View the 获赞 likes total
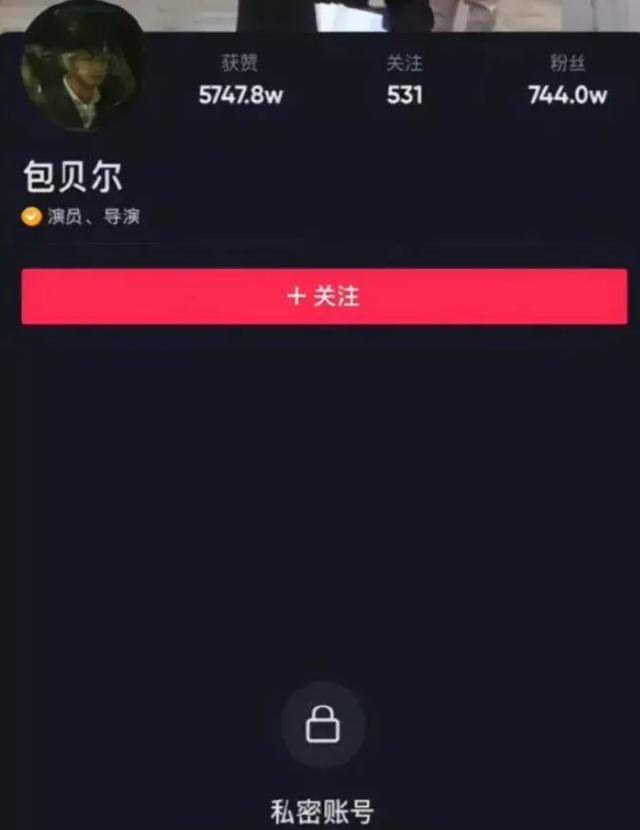This screenshot has height=830, width=640. click(x=240, y=81)
